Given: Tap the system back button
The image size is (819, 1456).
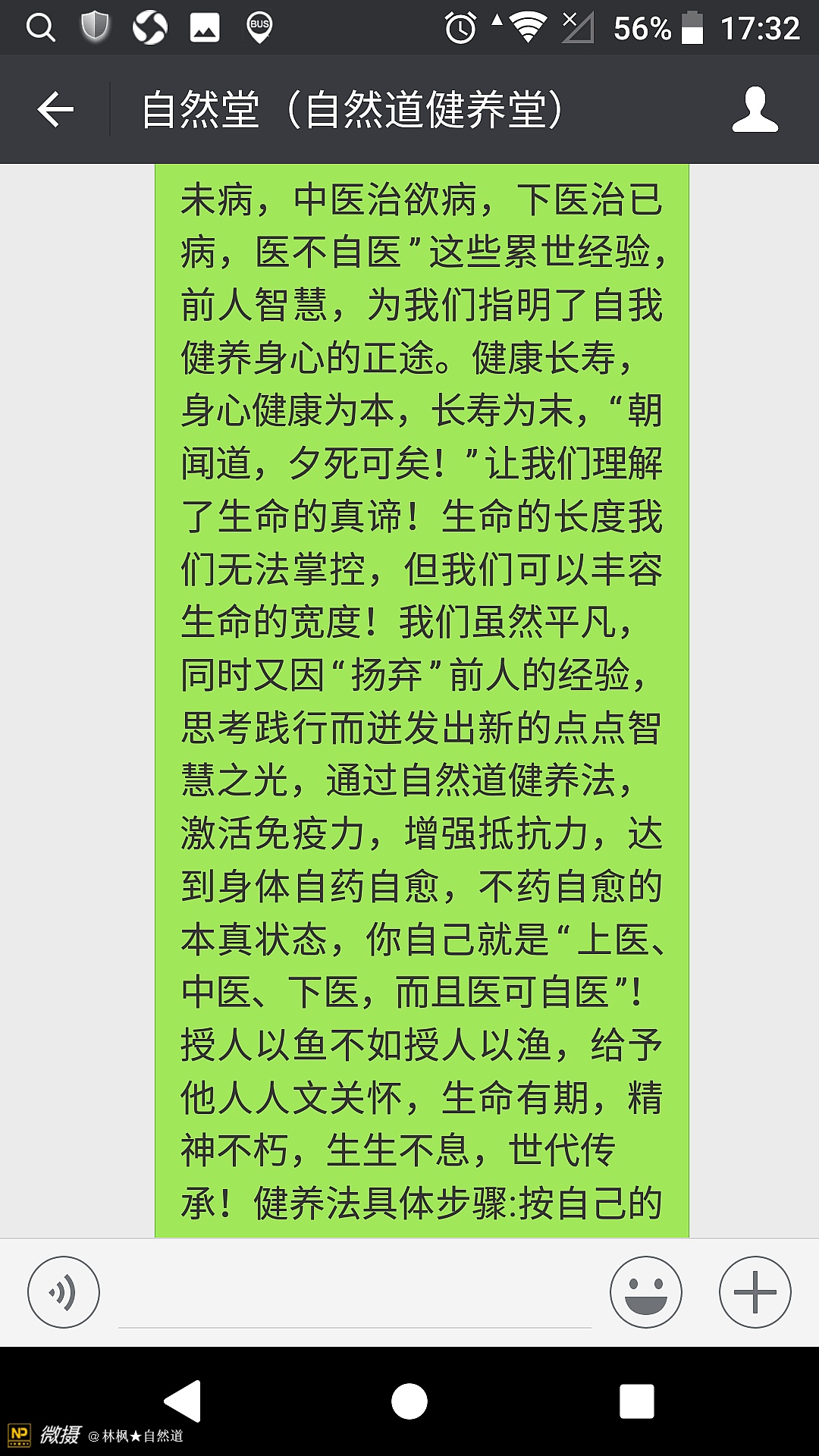Looking at the screenshot, I should pos(183,1401).
